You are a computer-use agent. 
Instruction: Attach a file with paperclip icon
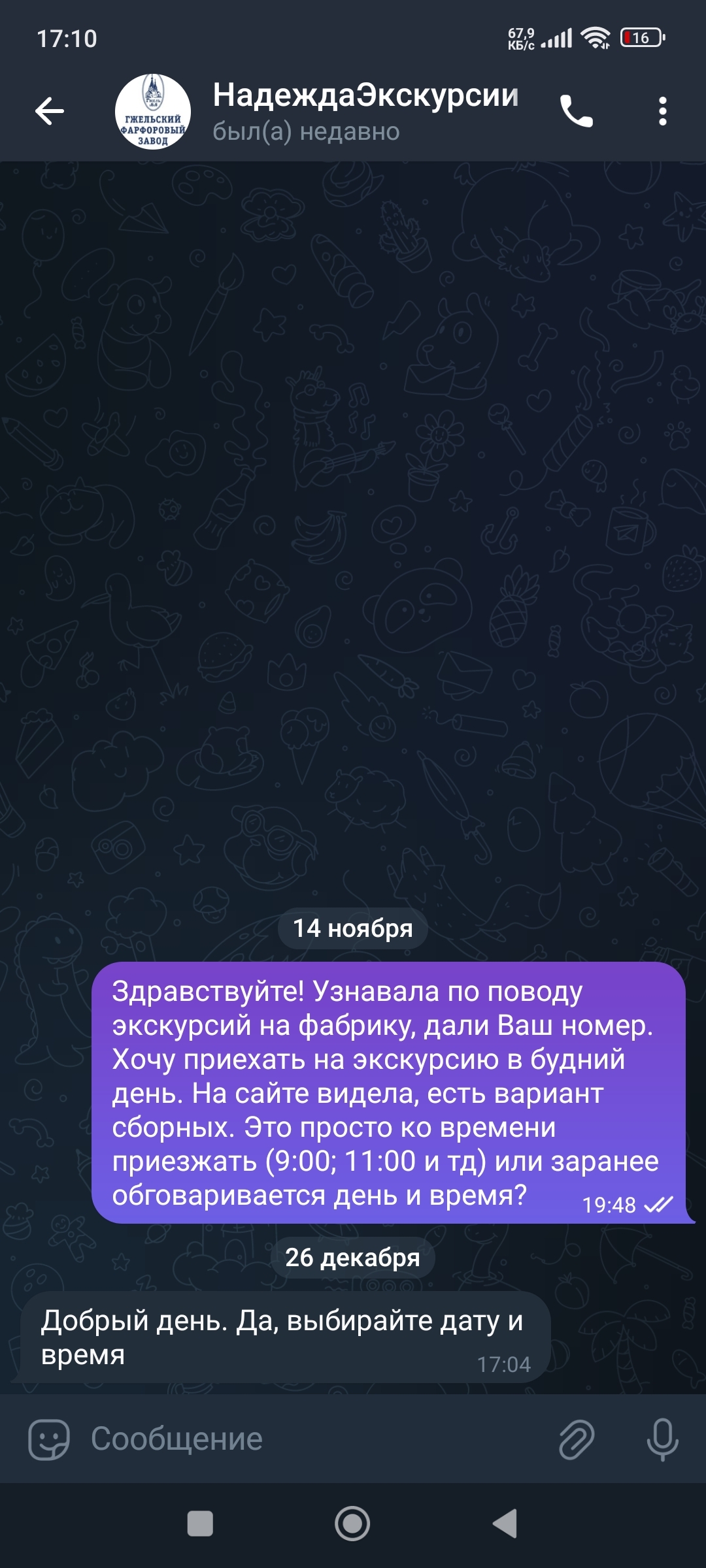pyautogui.click(x=577, y=1439)
